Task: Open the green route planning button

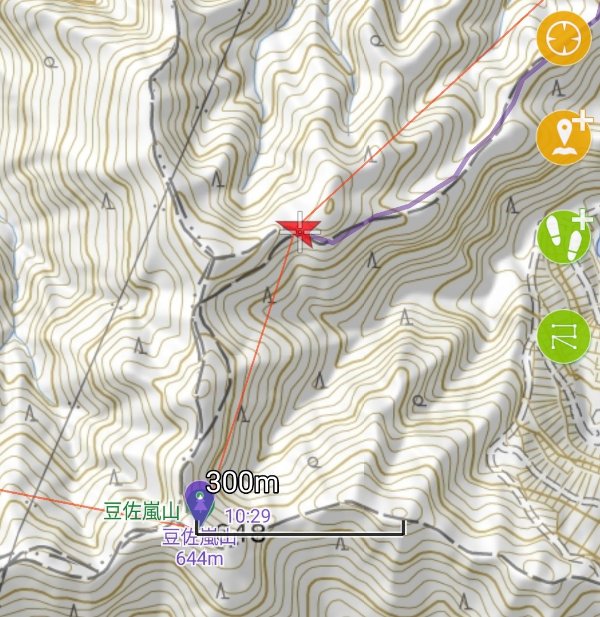Action: coord(563,336)
